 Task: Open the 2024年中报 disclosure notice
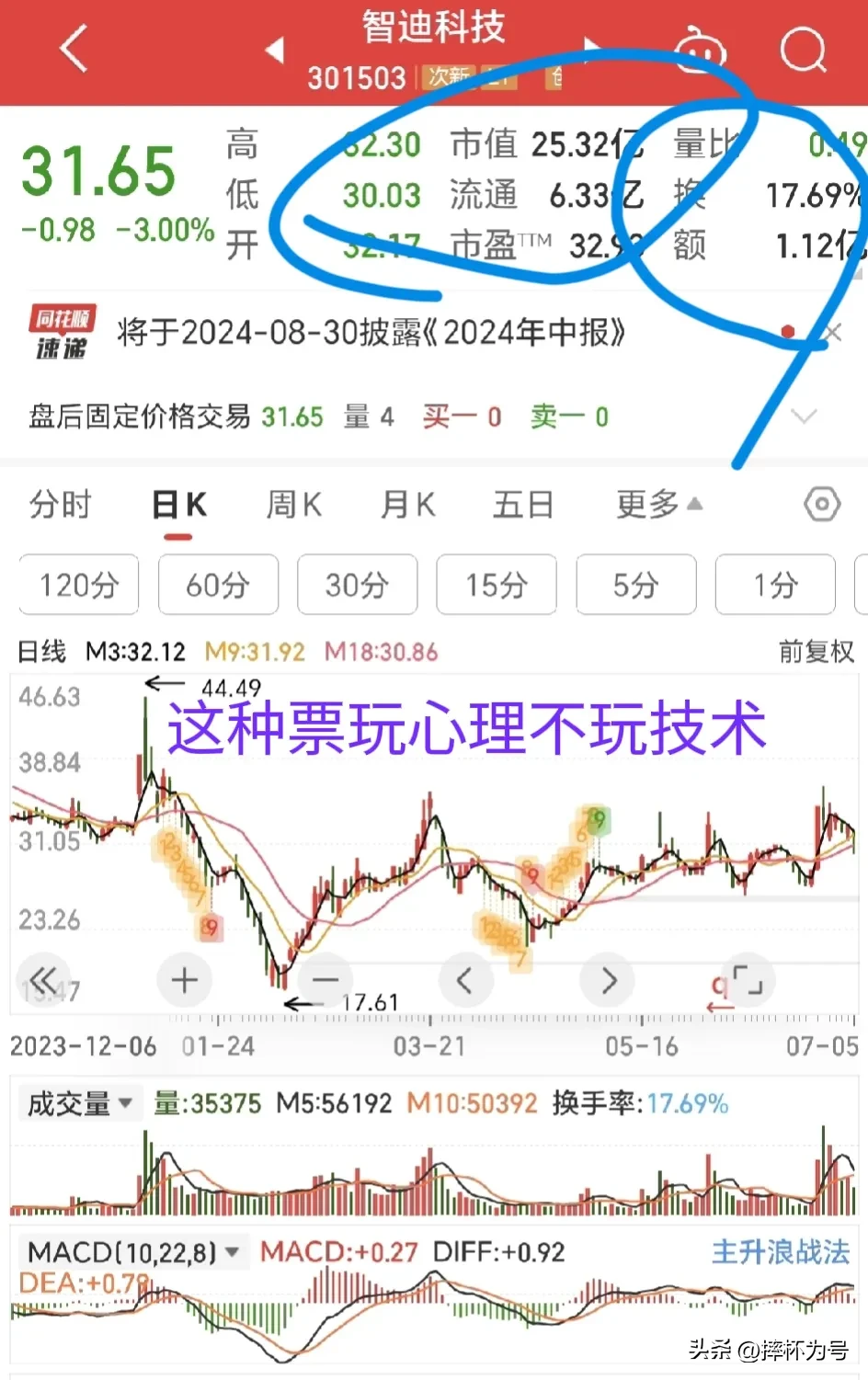(x=371, y=332)
